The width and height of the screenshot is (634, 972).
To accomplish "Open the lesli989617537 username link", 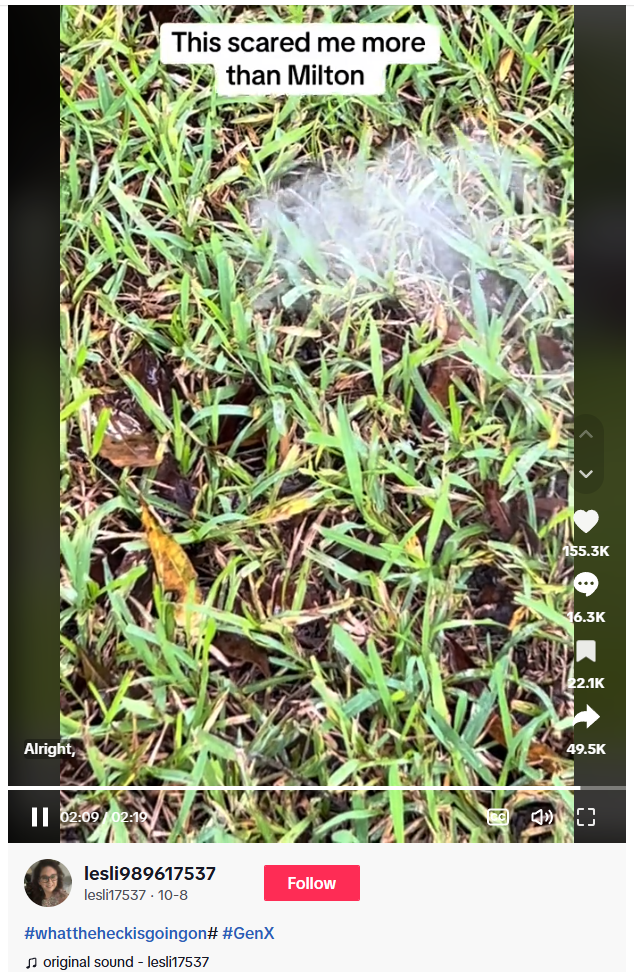I will pyautogui.click(x=150, y=874).
